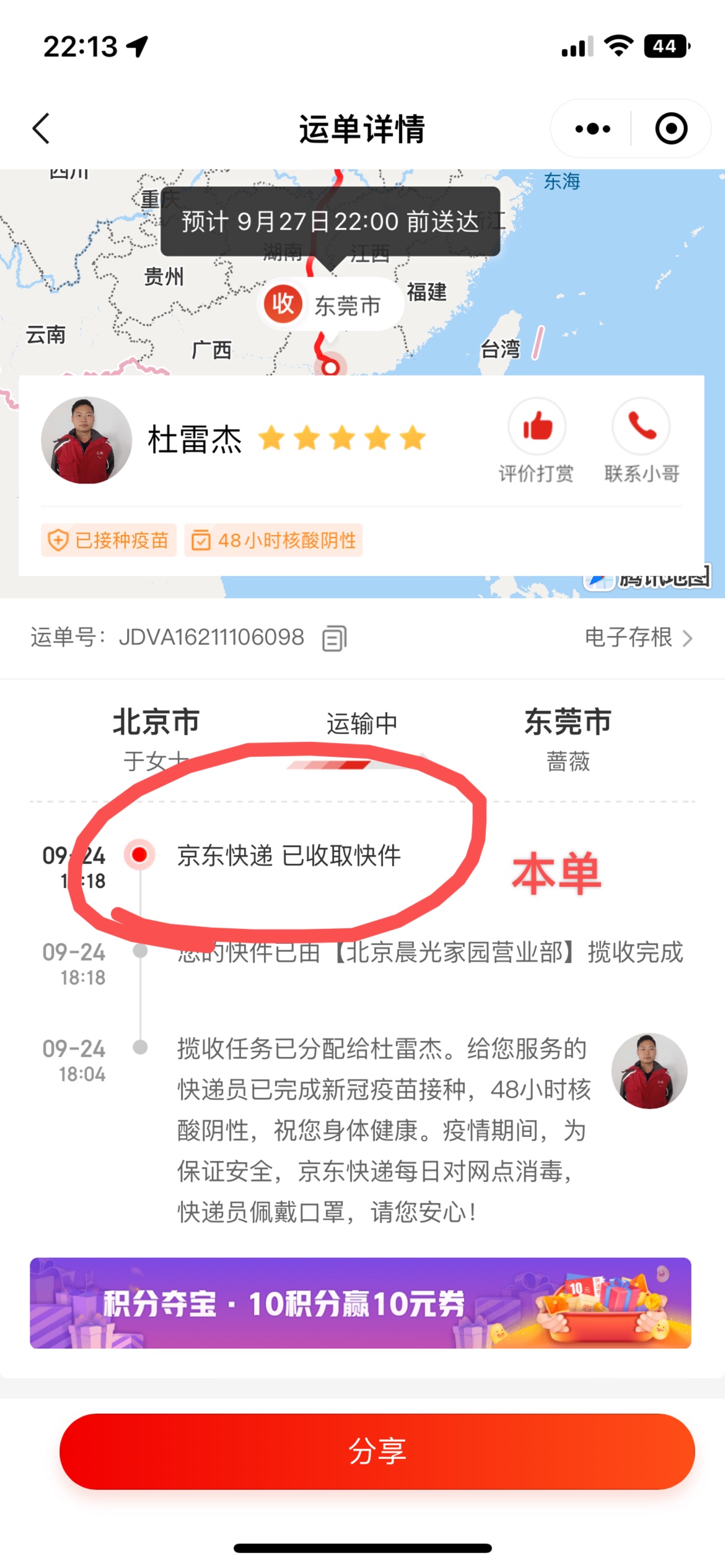Tap the red 分享 button
This screenshot has height=1568, width=725.
tap(377, 1451)
